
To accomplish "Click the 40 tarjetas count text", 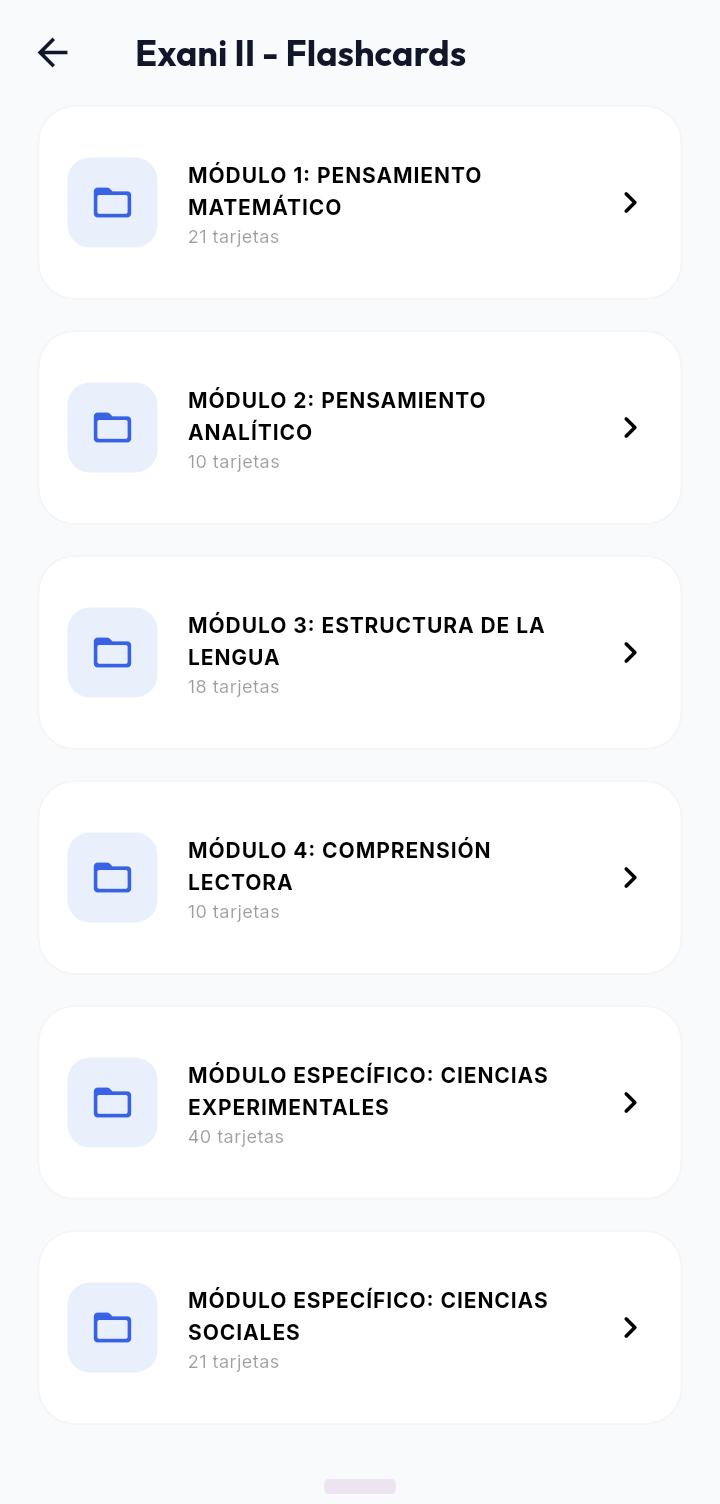I will click(236, 1137).
